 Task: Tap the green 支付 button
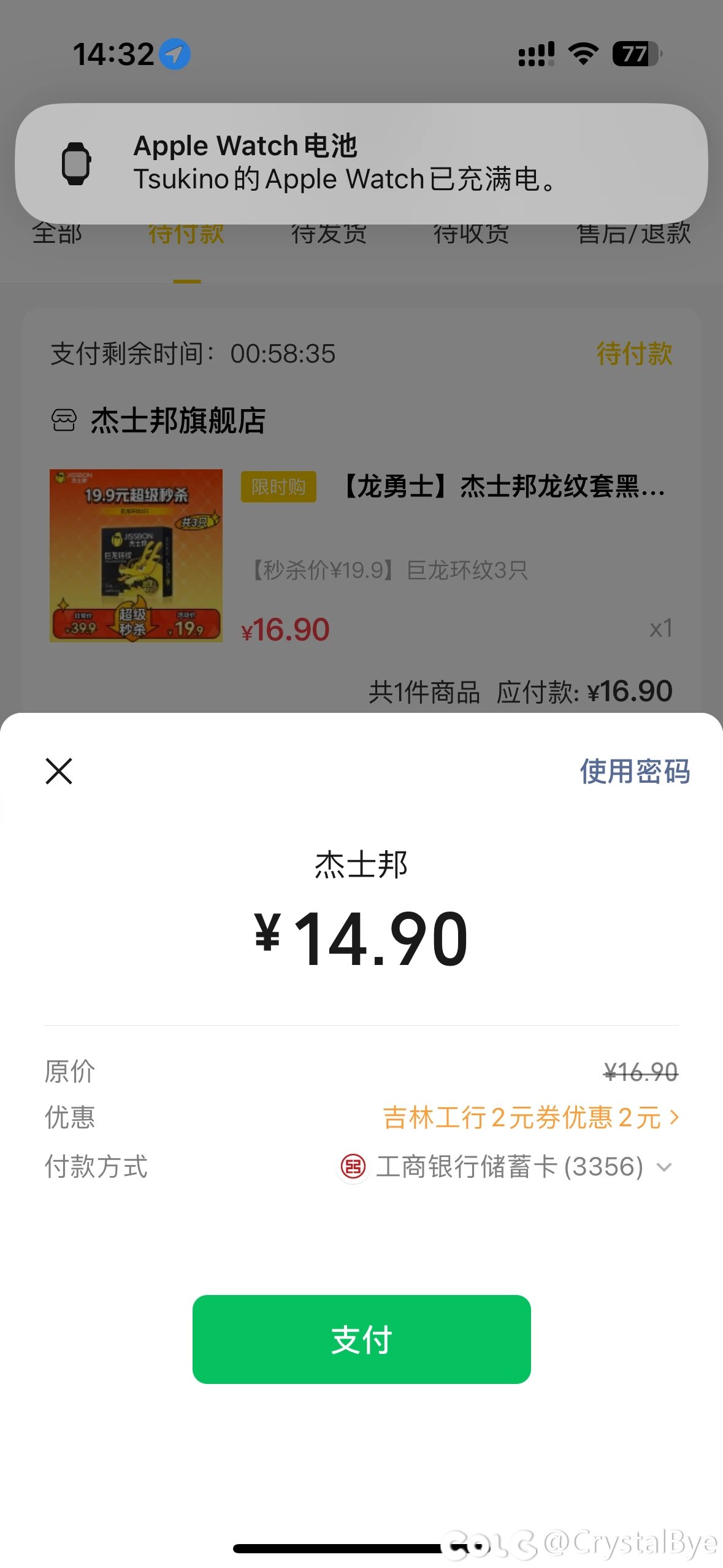click(361, 1339)
